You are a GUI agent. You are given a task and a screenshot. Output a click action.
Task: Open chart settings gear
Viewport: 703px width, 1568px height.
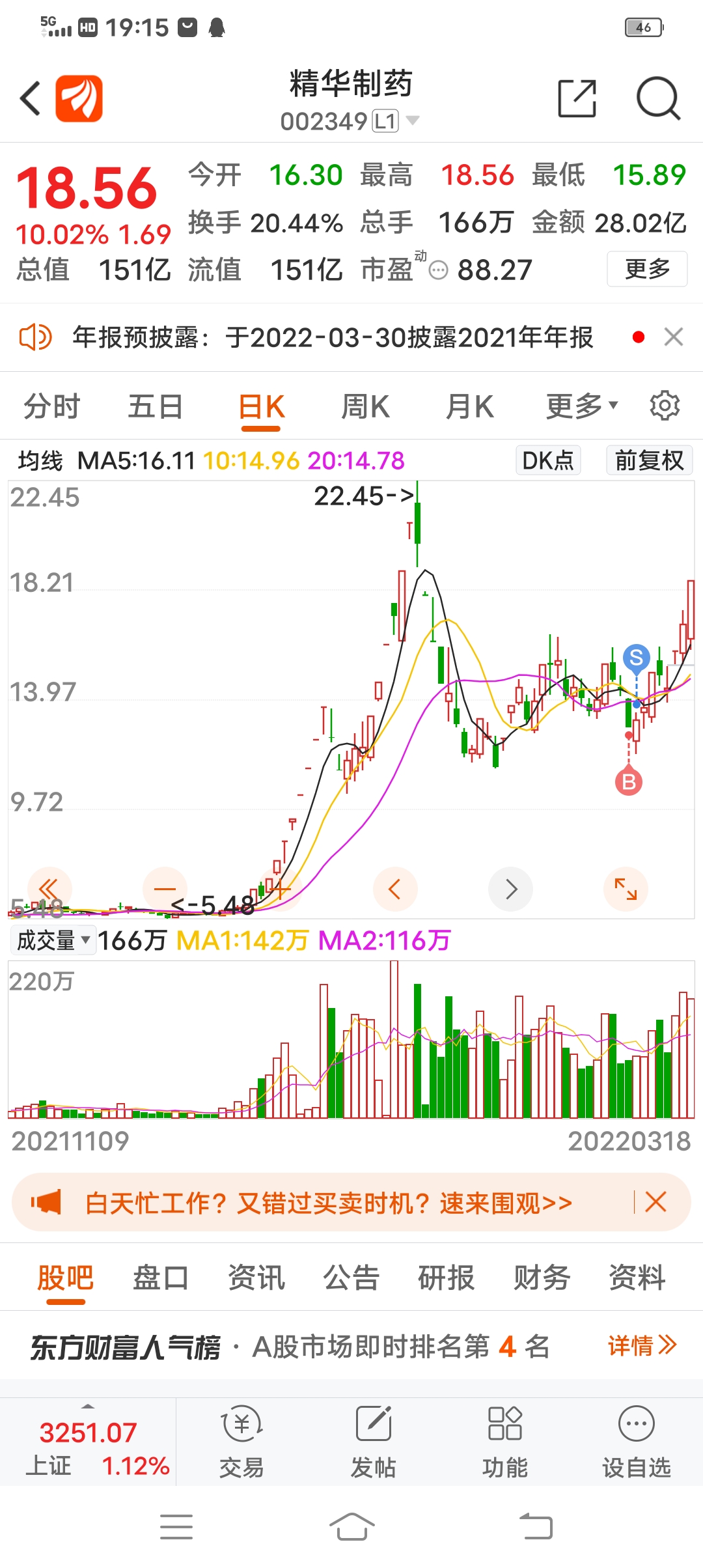(665, 406)
